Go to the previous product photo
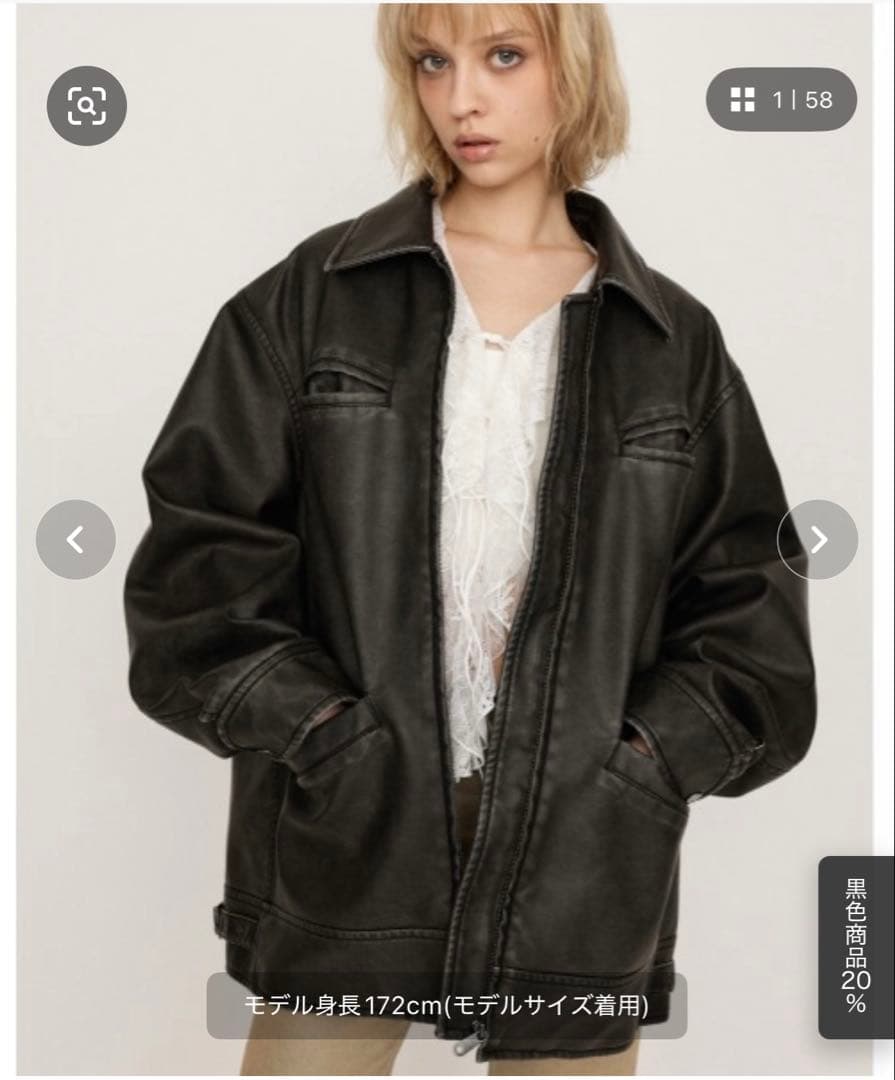 point(76,540)
